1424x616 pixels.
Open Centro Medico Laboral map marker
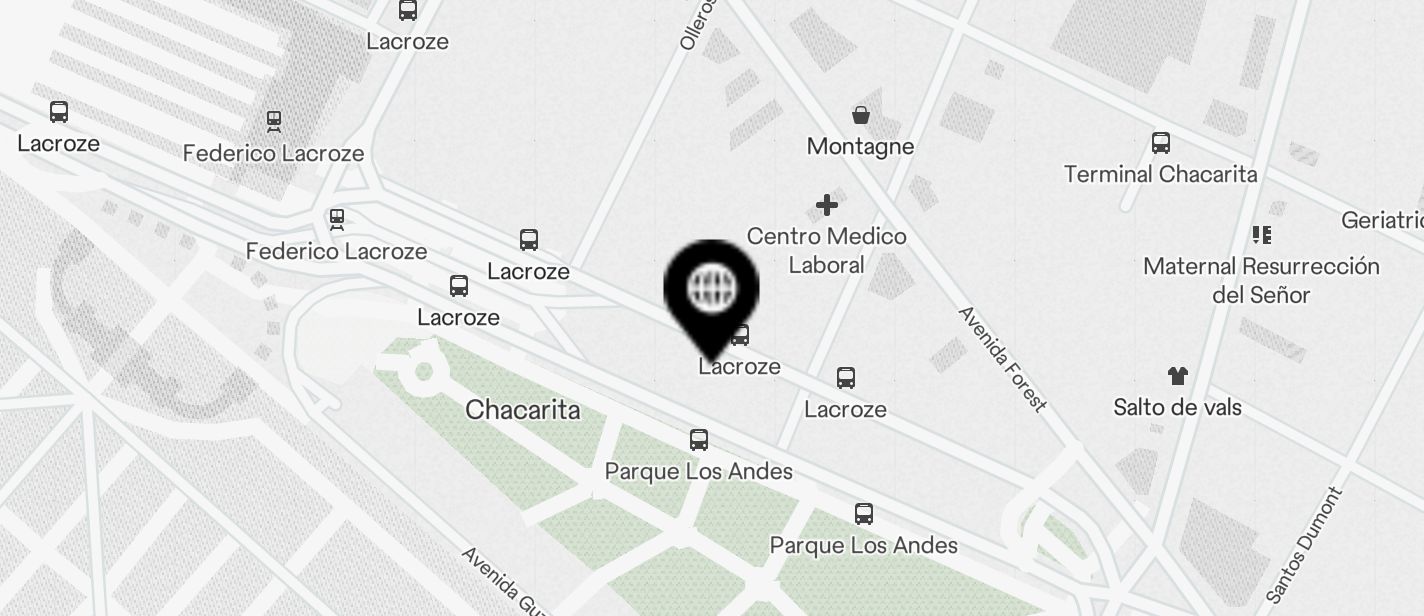click(x=826, y=206)
